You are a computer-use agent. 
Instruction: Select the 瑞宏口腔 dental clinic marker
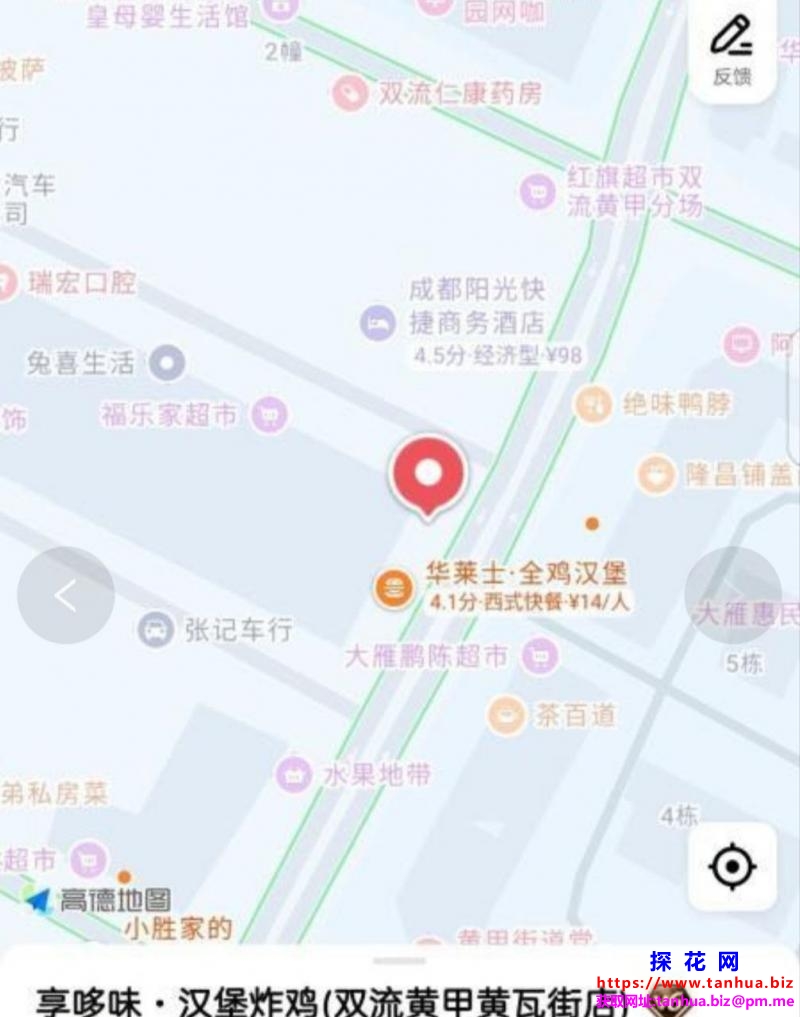pyautogui.click(x=8, y=283)
